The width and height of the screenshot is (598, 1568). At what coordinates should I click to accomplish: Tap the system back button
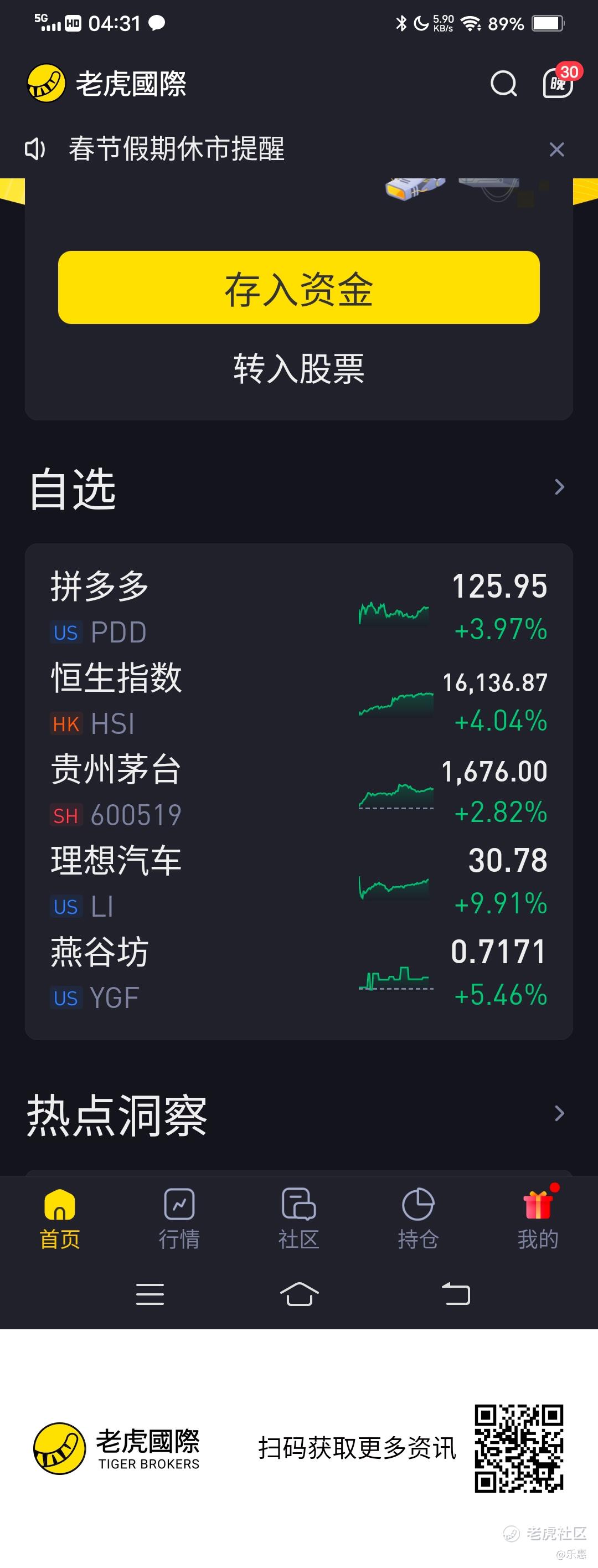[456, 1294]
